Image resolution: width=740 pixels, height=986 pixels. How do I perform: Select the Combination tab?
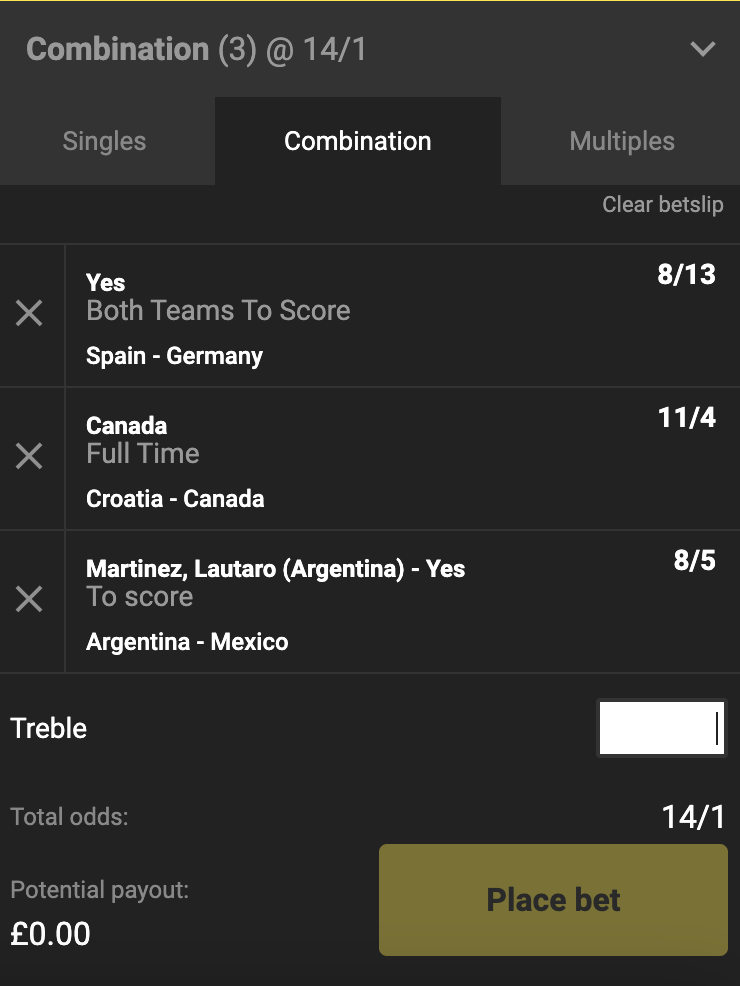point(357,141)
